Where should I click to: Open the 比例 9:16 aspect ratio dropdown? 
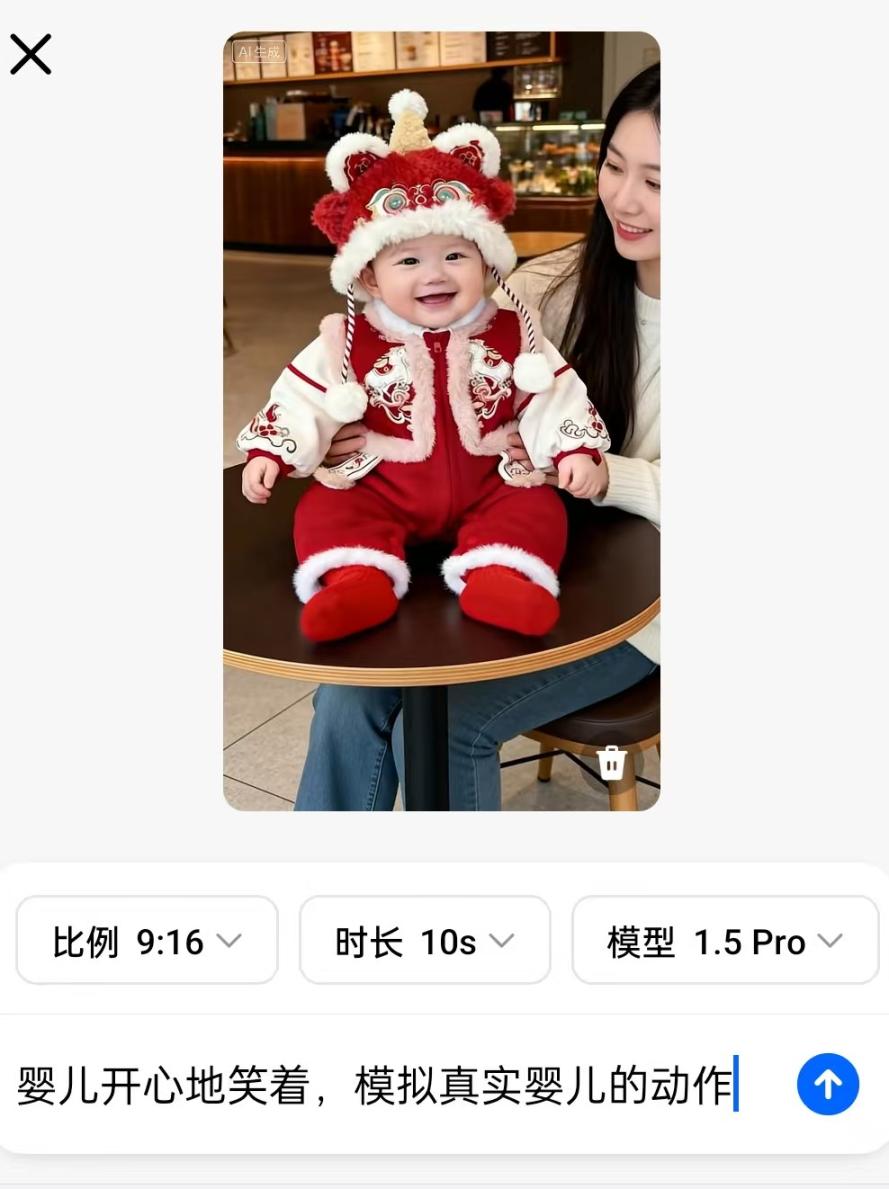(147, 941)
